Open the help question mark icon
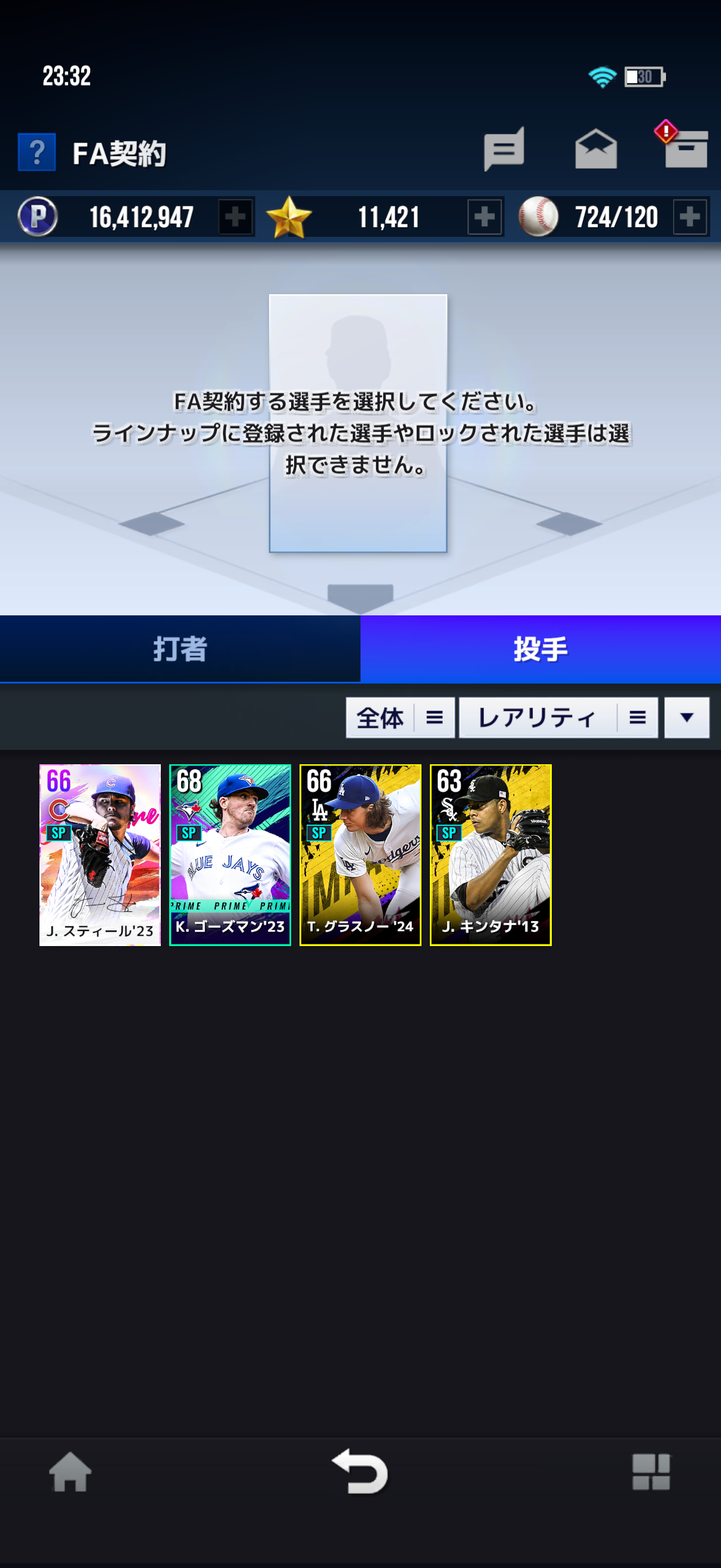721x1568 pixels. [x=36, y=152]
